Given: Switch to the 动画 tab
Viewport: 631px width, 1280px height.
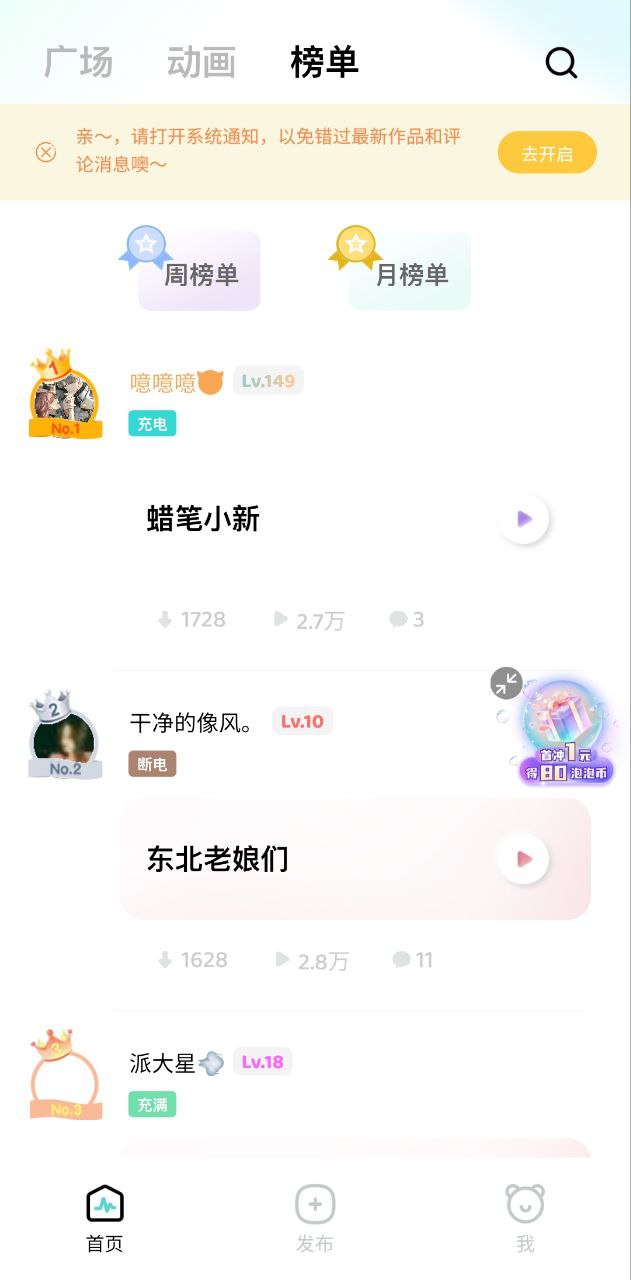Looking at the screenshot, I should pos(201,62).
